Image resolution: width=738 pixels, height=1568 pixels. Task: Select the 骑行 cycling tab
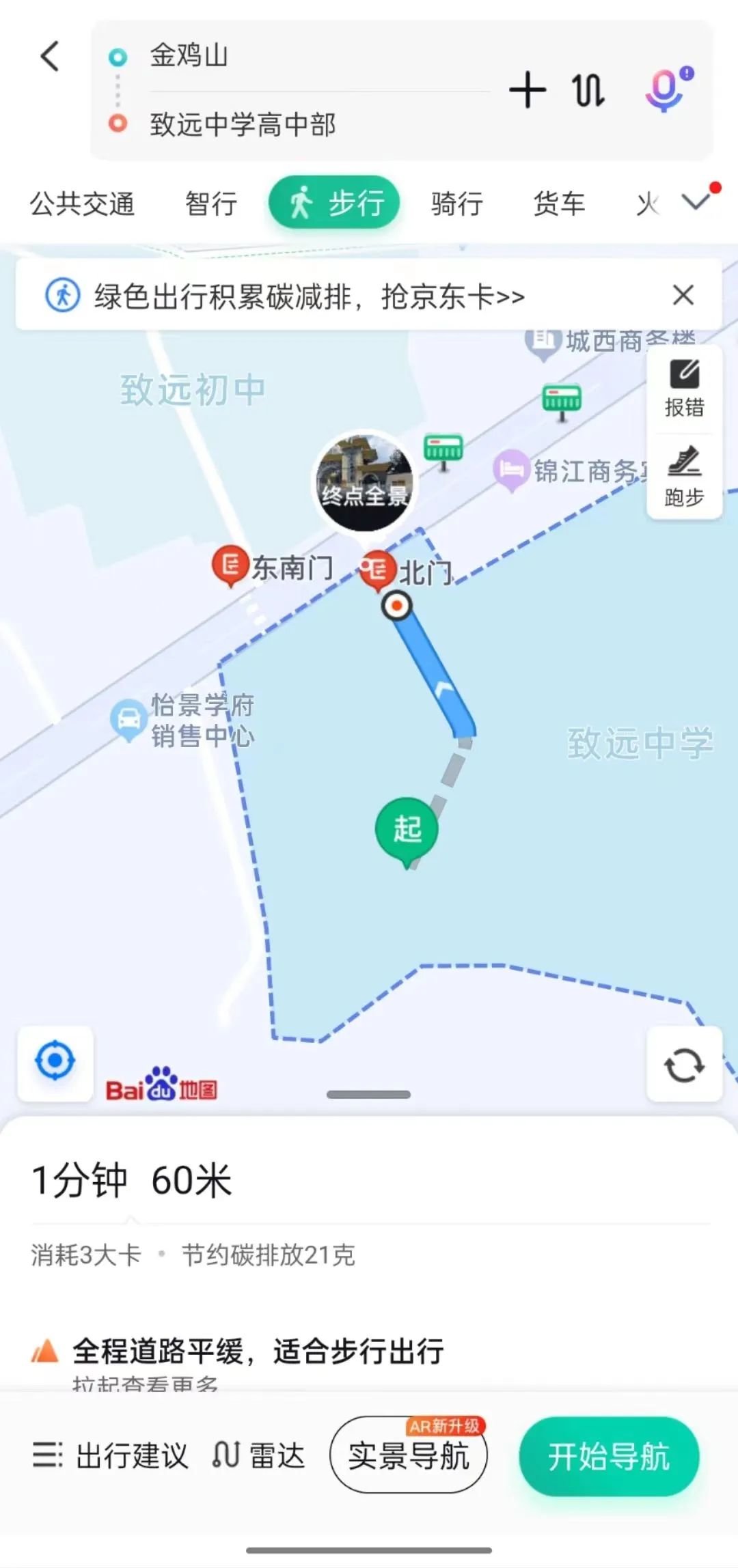pyautogui.click(x=457, y=204)
